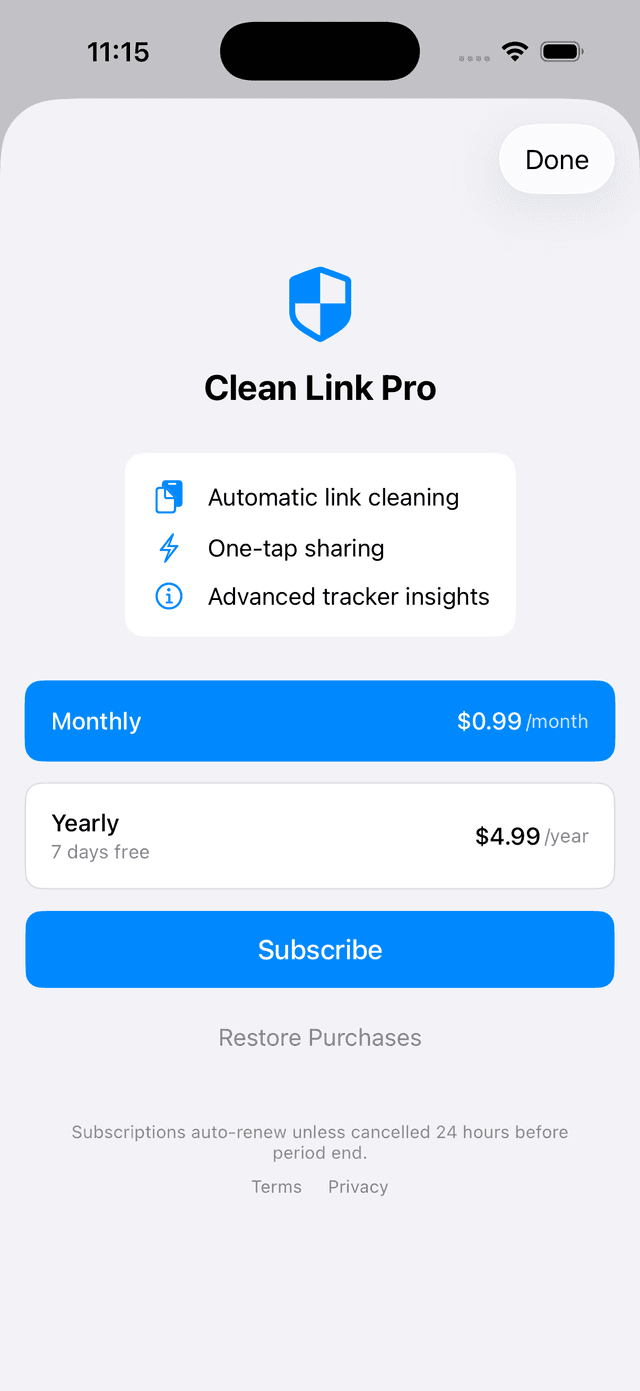Select the Monthly $0.99 plan

click(320, 721)
